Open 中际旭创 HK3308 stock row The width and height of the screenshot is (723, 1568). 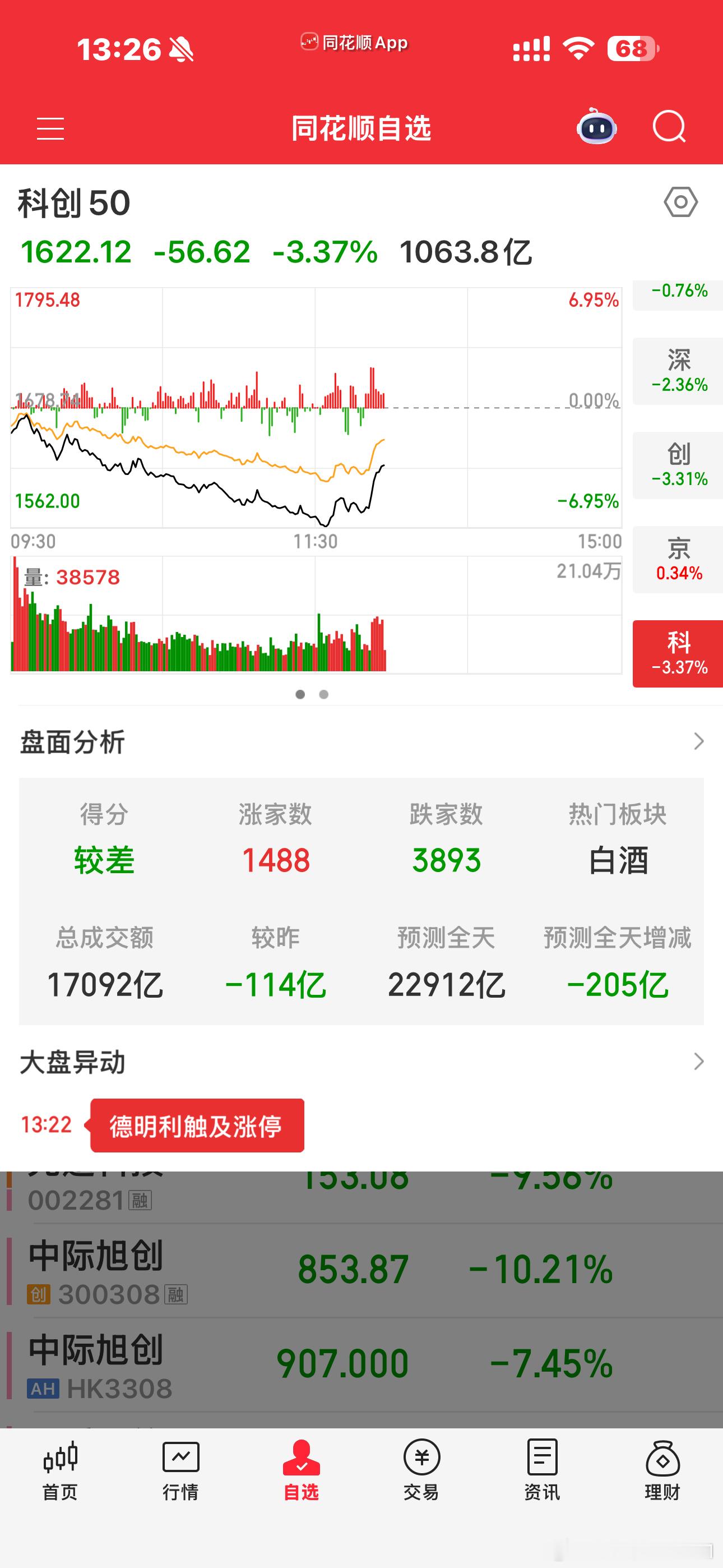point(361,1366)
